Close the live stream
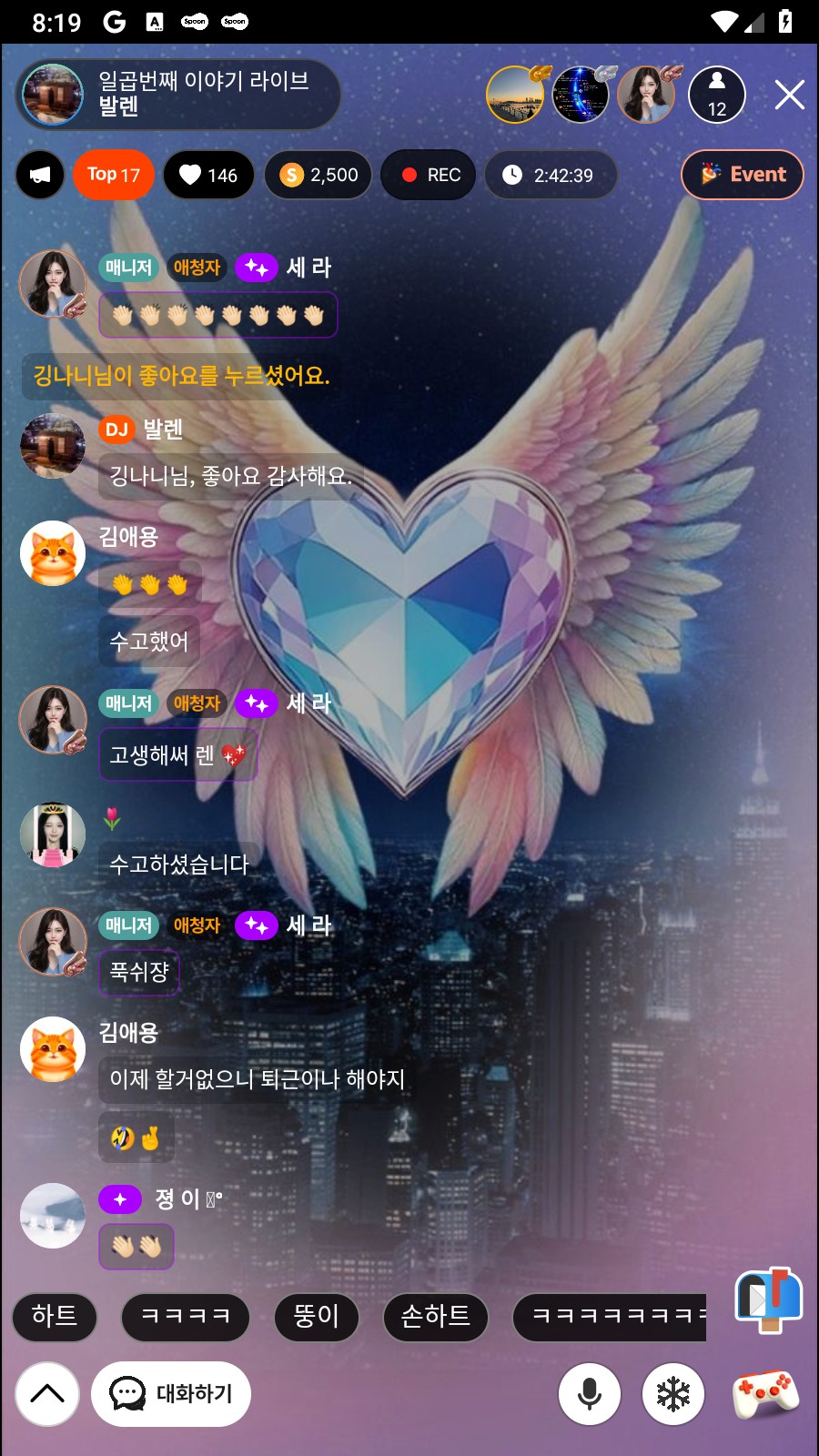Screen dimensions: 819x1456 tap(789, 95)
